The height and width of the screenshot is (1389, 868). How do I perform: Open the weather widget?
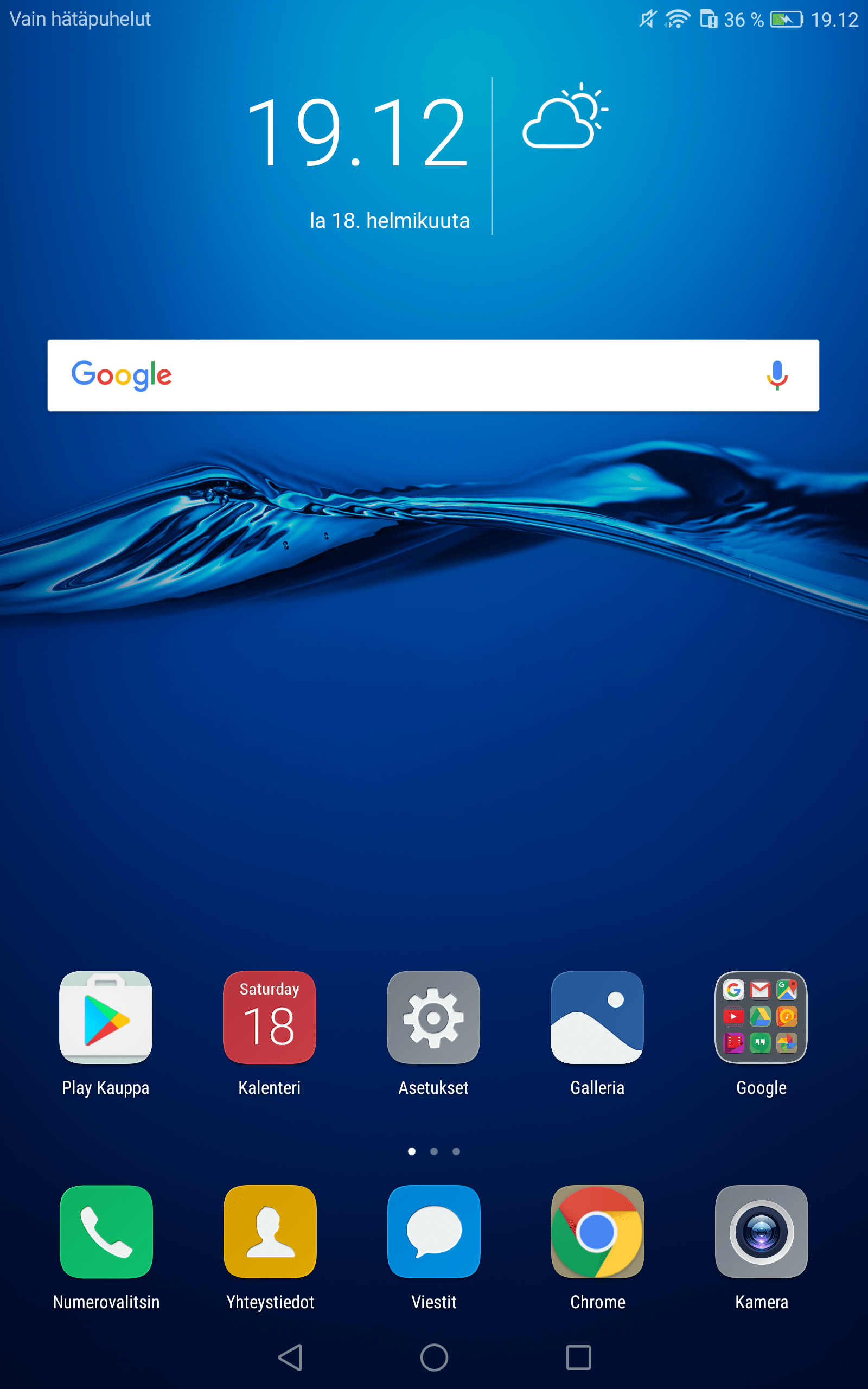(564, 117)
